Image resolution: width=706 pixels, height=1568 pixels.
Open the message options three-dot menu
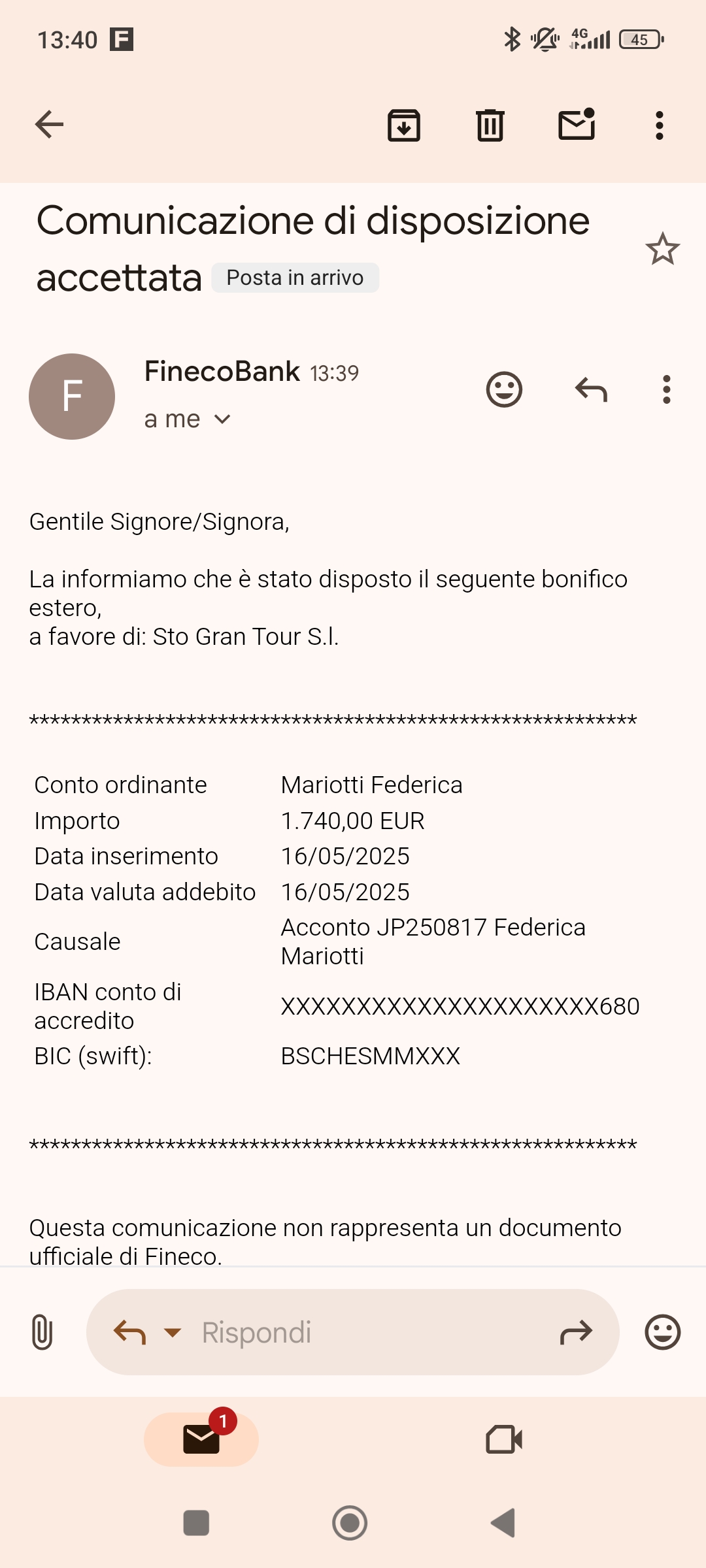click(666, 390)
